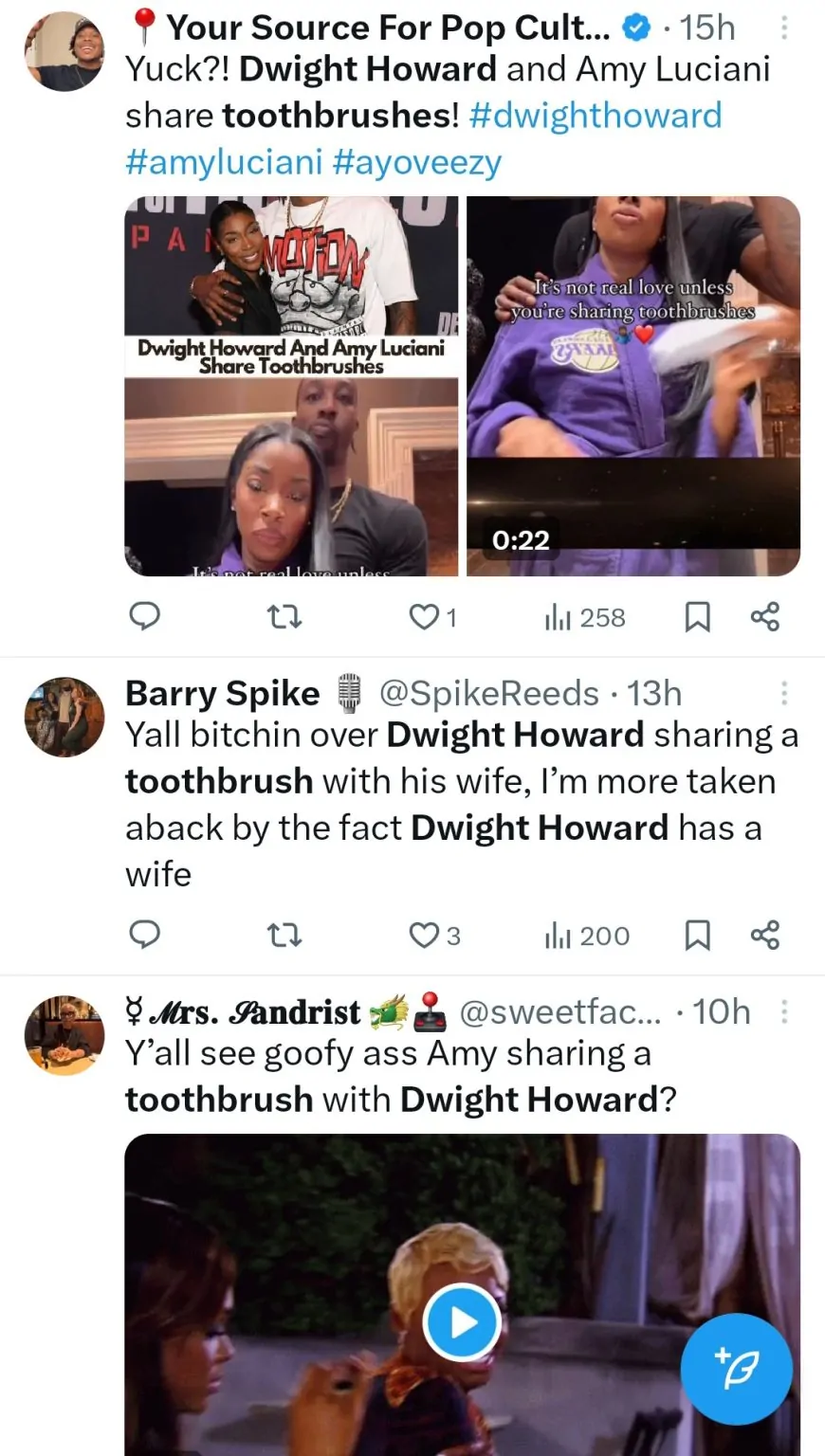Open the #ayoveezy hashtag
Viewport: 825px width, 1456px height.
click(417, 161)
